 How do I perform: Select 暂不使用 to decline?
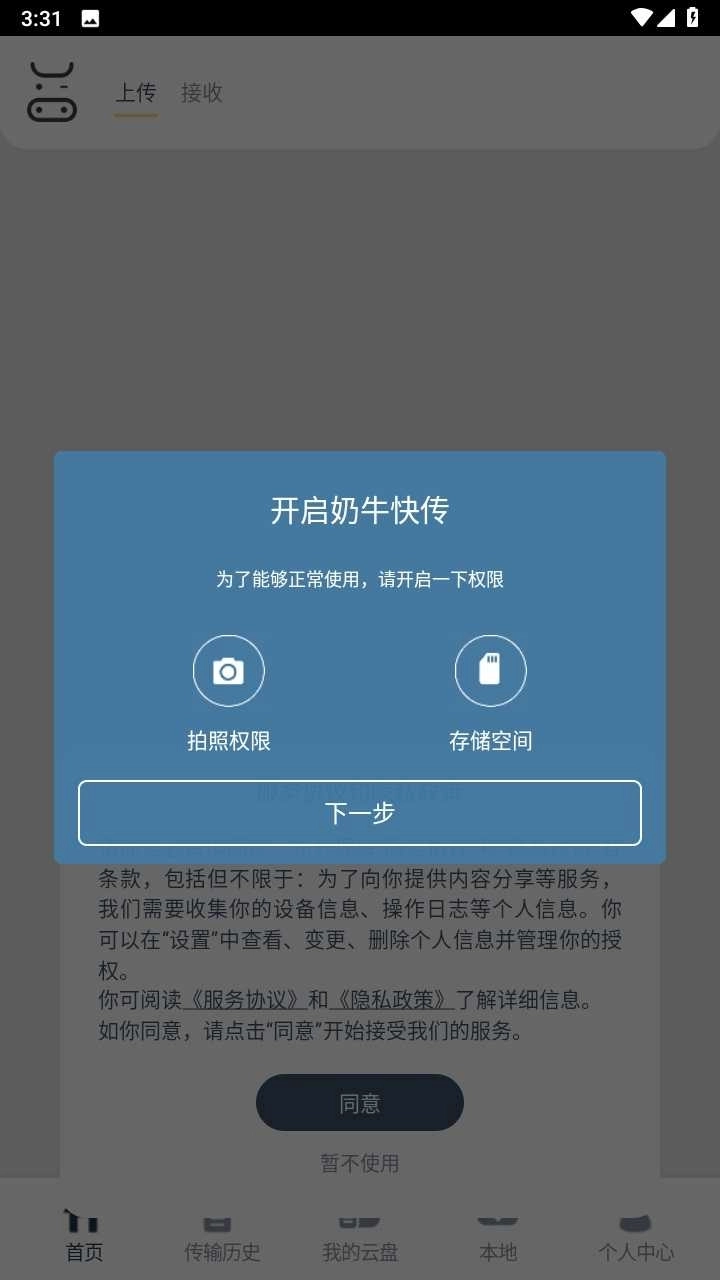tap(360, 1163)
